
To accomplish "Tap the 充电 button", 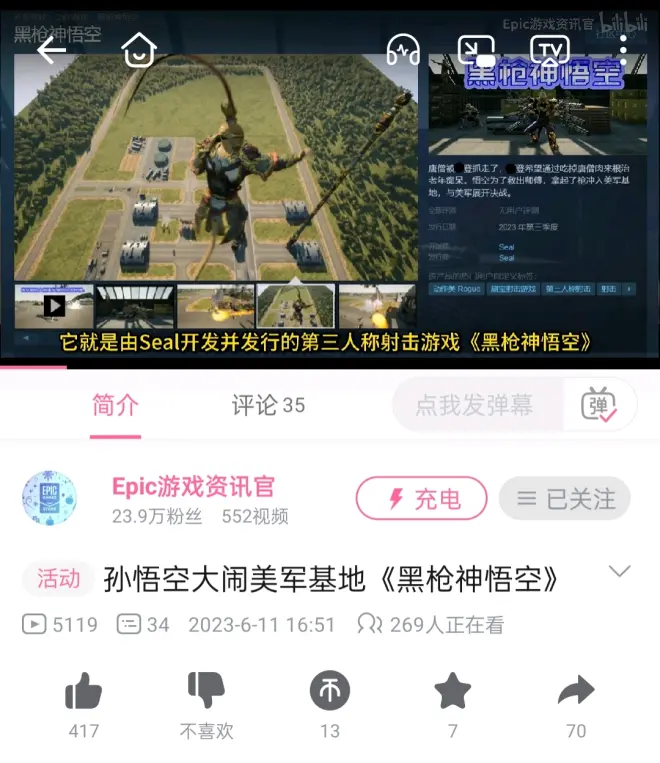I will (422, 498).
